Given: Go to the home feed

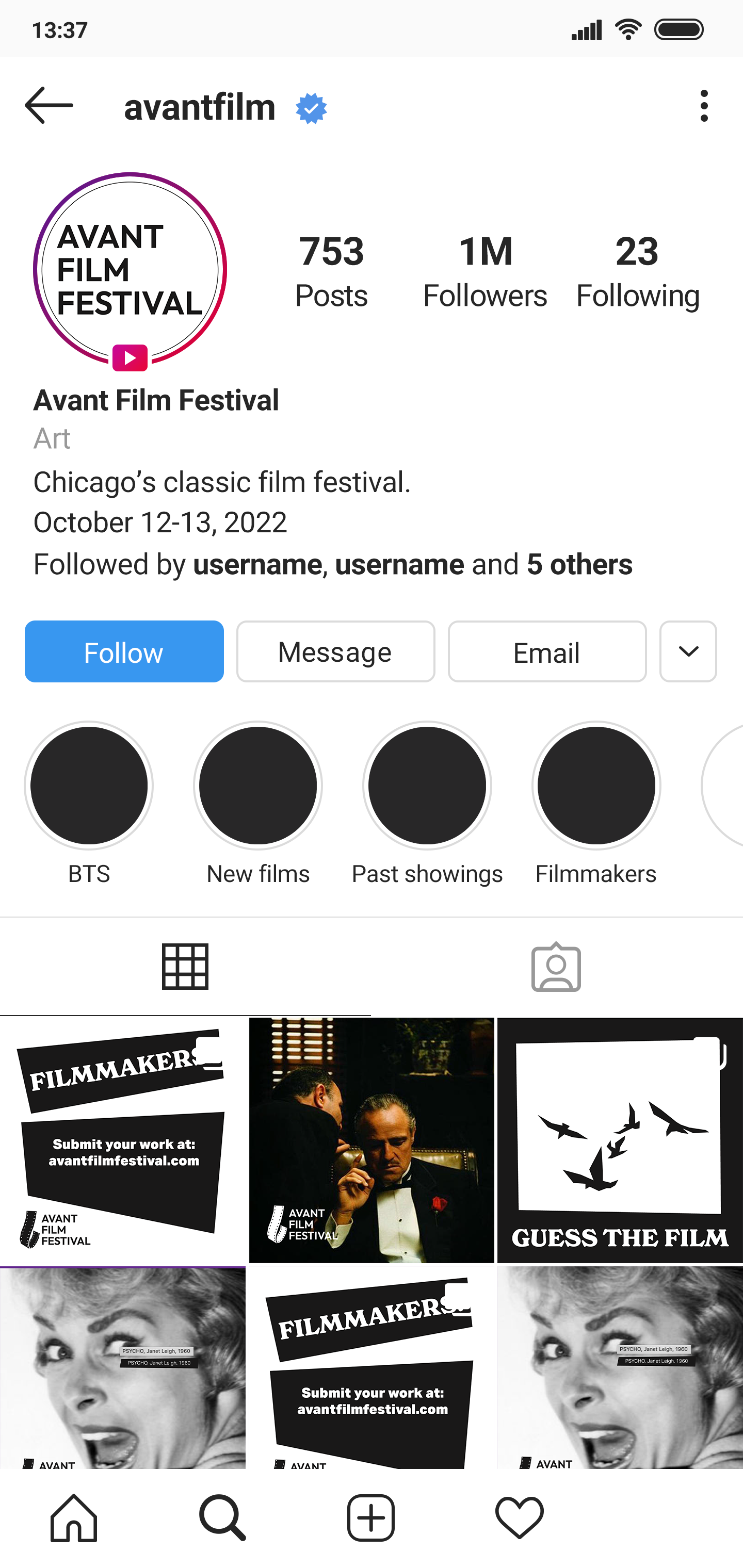Looking at the screenshot, I should click(74, 1517).
